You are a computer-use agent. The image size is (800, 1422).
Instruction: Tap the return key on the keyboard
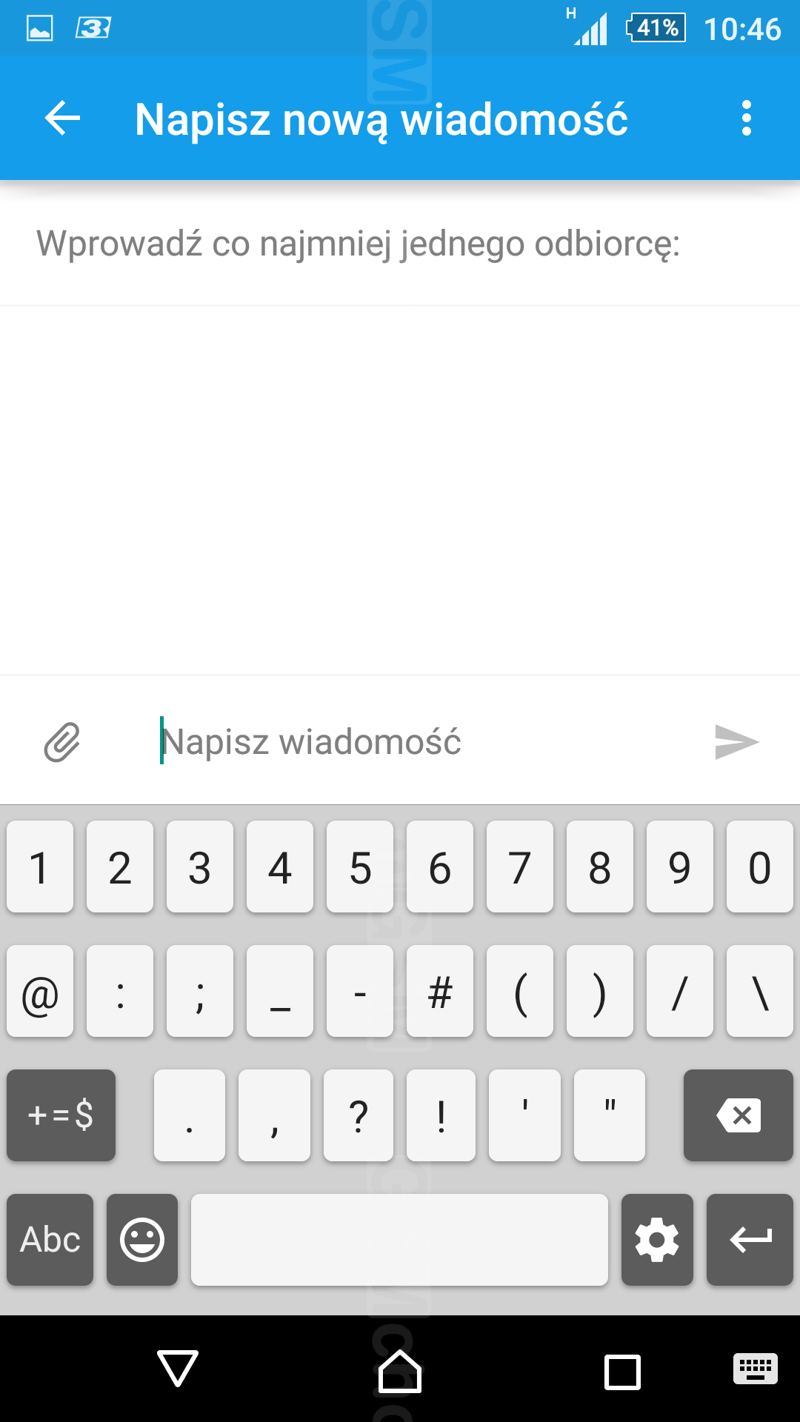(750, 1239)
